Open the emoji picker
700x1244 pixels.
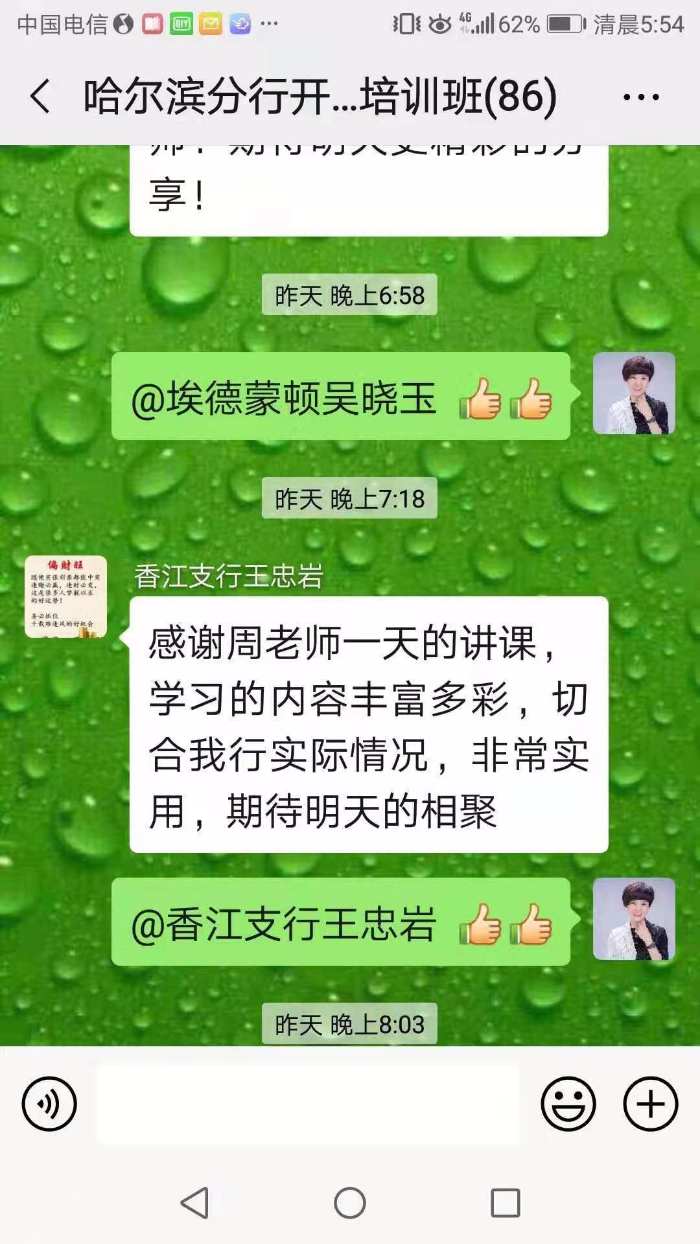pos(568,1105)
